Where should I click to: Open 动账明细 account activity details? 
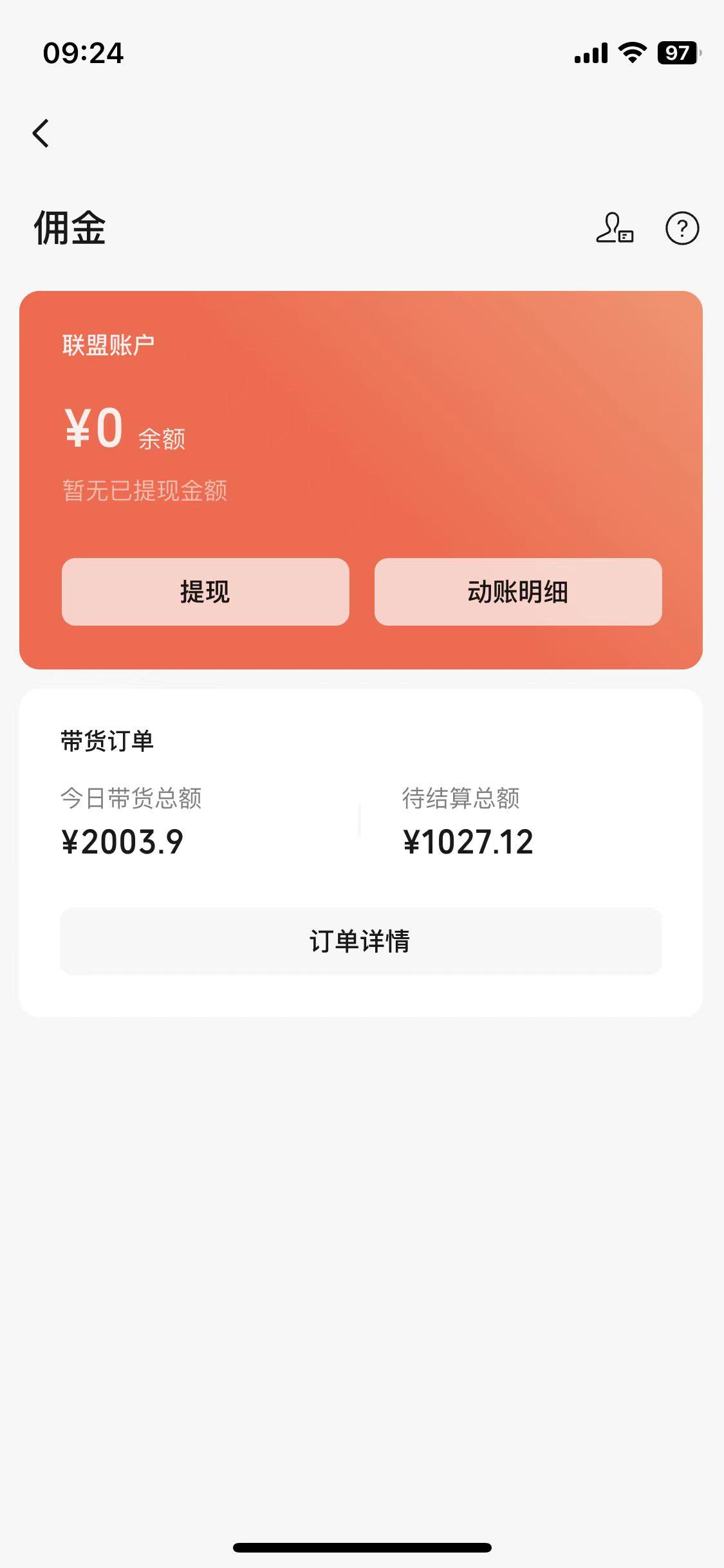pos(518,592)
